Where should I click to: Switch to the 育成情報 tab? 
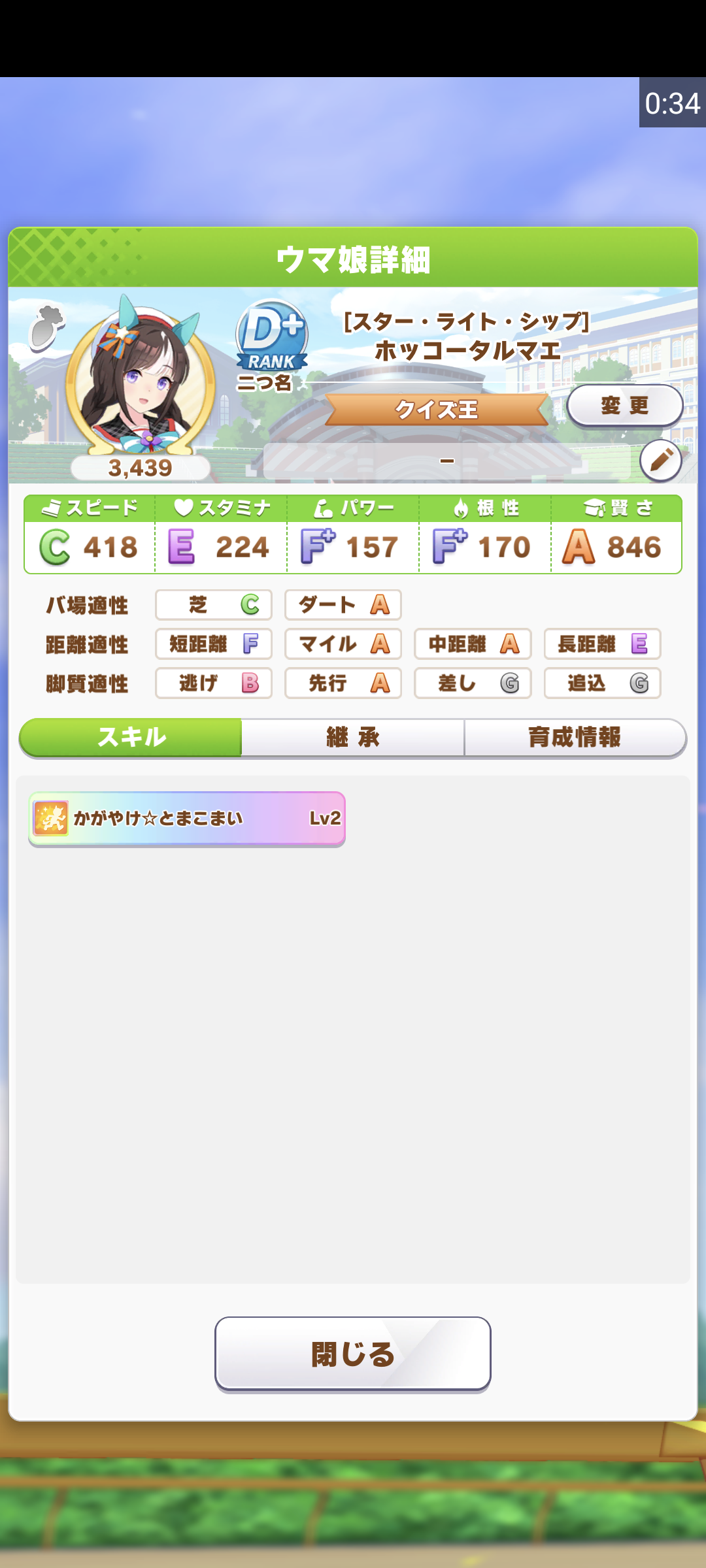click(x=575, y=738)
